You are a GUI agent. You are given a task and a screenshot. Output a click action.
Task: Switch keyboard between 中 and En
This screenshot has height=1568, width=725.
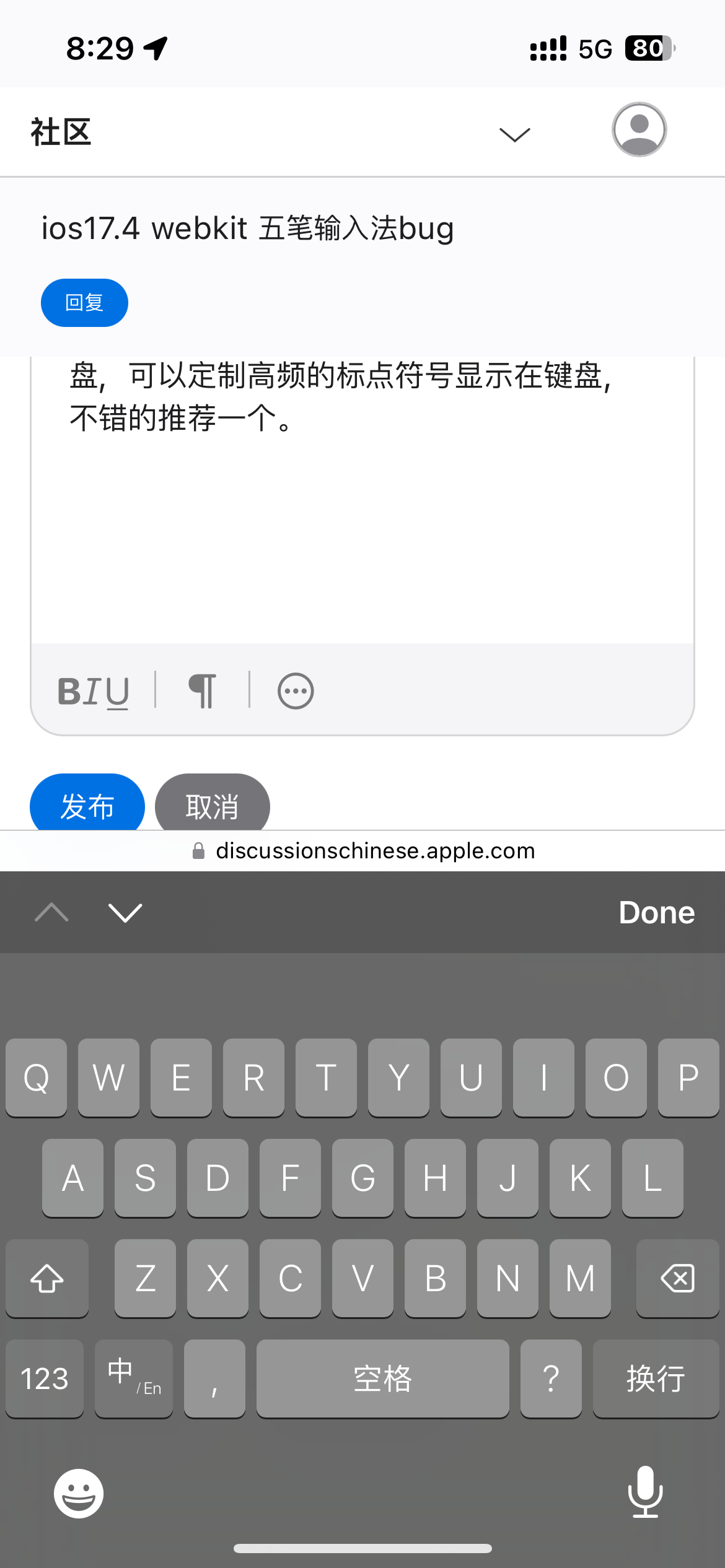(134, 1379)
